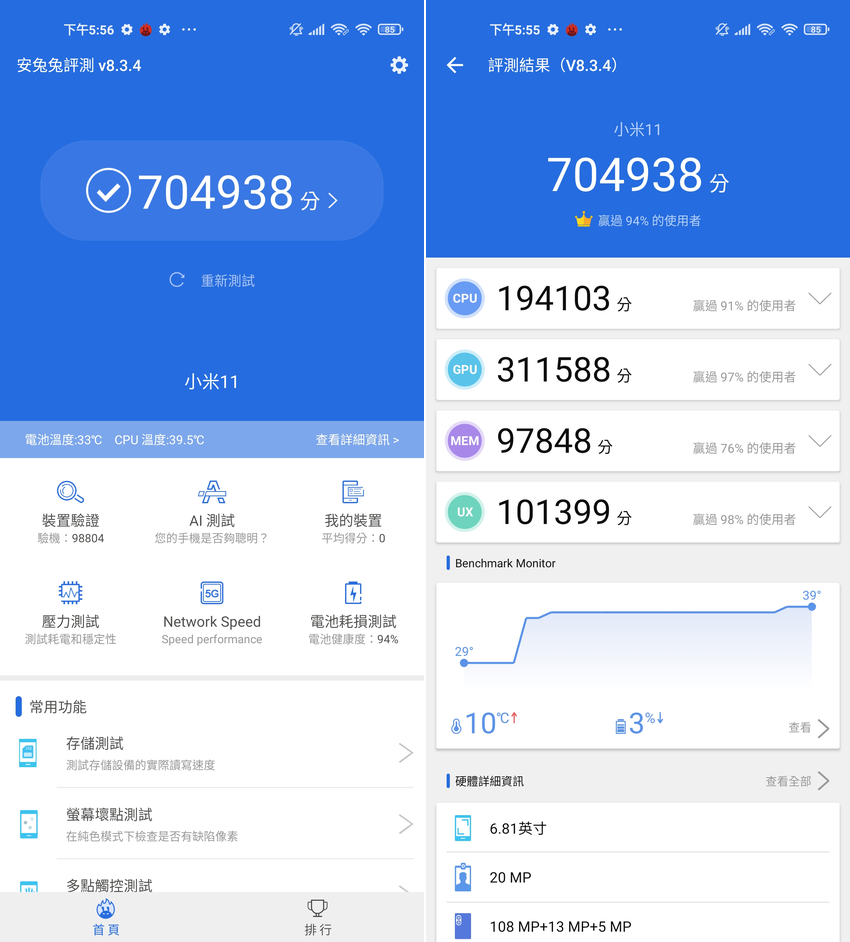Launch 壓力測試 stress test
The width and height of the screenshot is (850, 942).
coord(70,611)
